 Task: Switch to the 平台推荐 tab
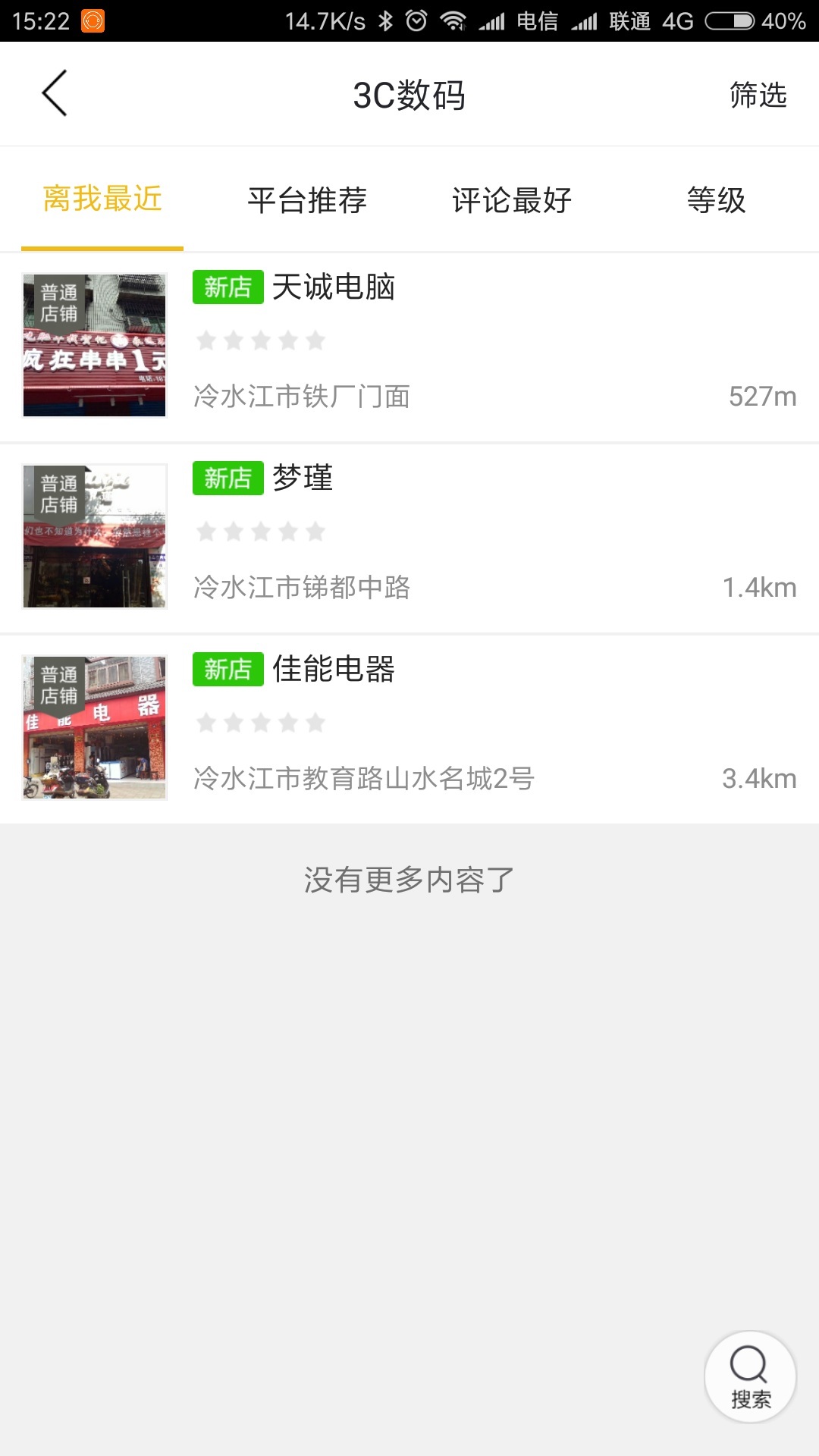click(307, 199)
